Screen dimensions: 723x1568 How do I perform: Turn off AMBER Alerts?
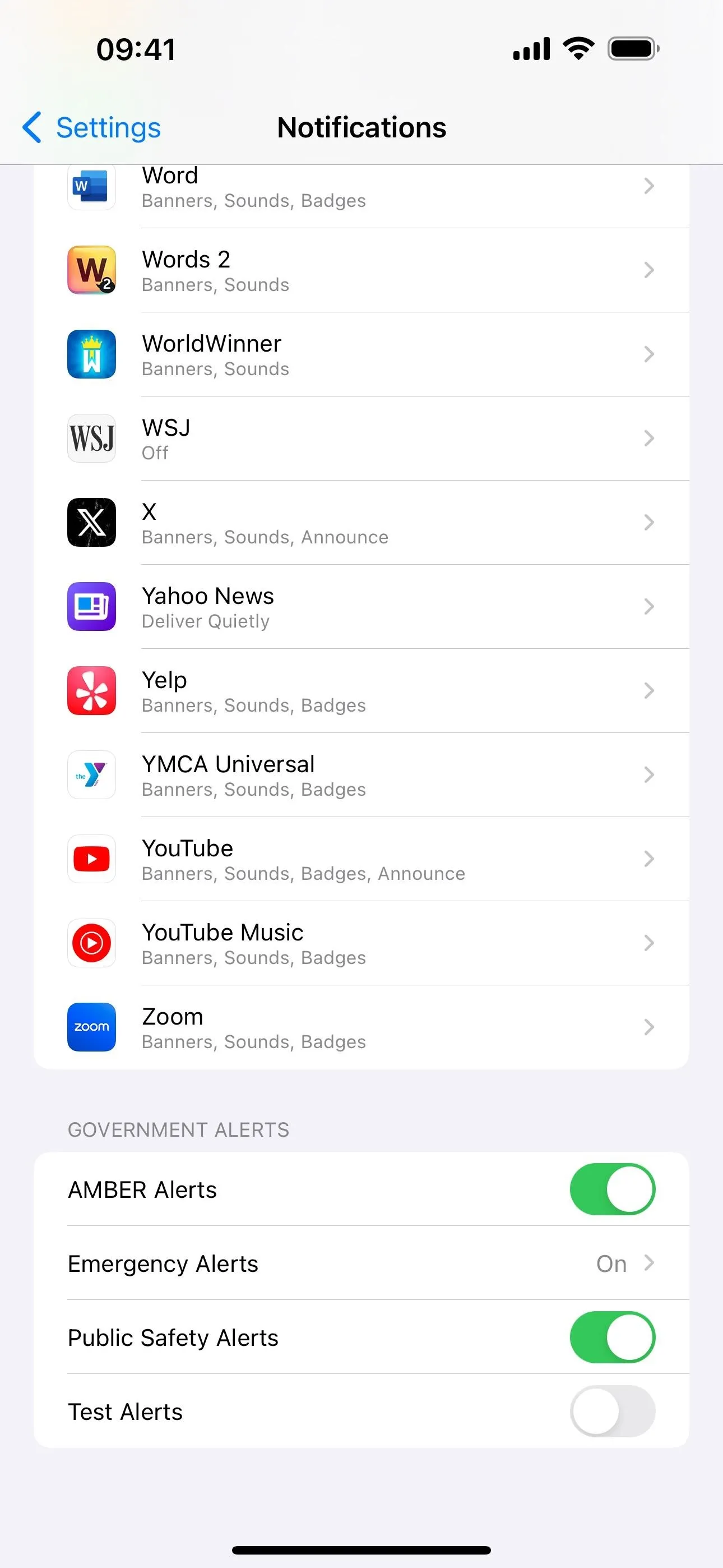point(612,1189)
